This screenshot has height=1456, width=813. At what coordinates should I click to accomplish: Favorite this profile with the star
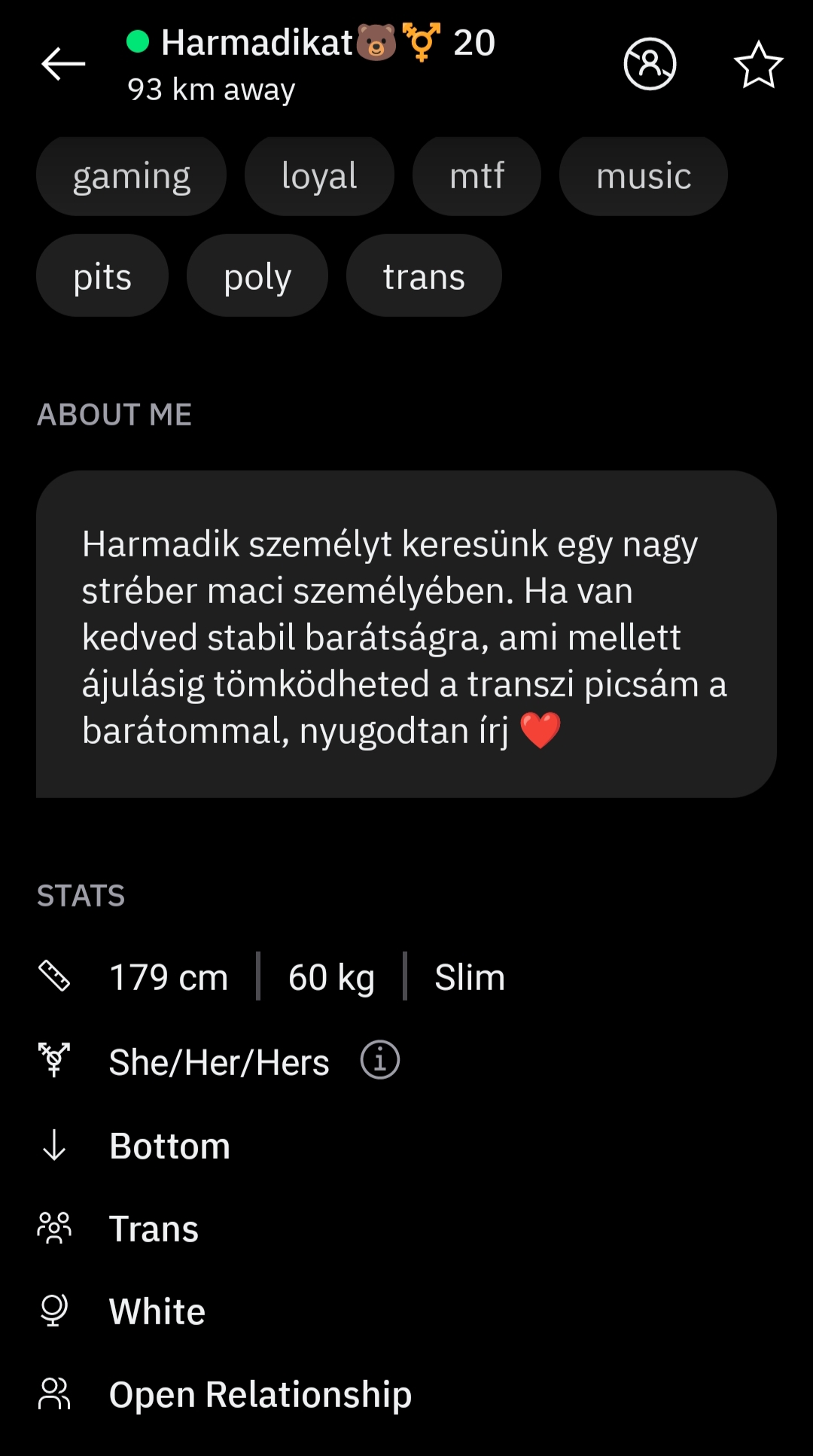pyautogui.click(x=758, y=65)
